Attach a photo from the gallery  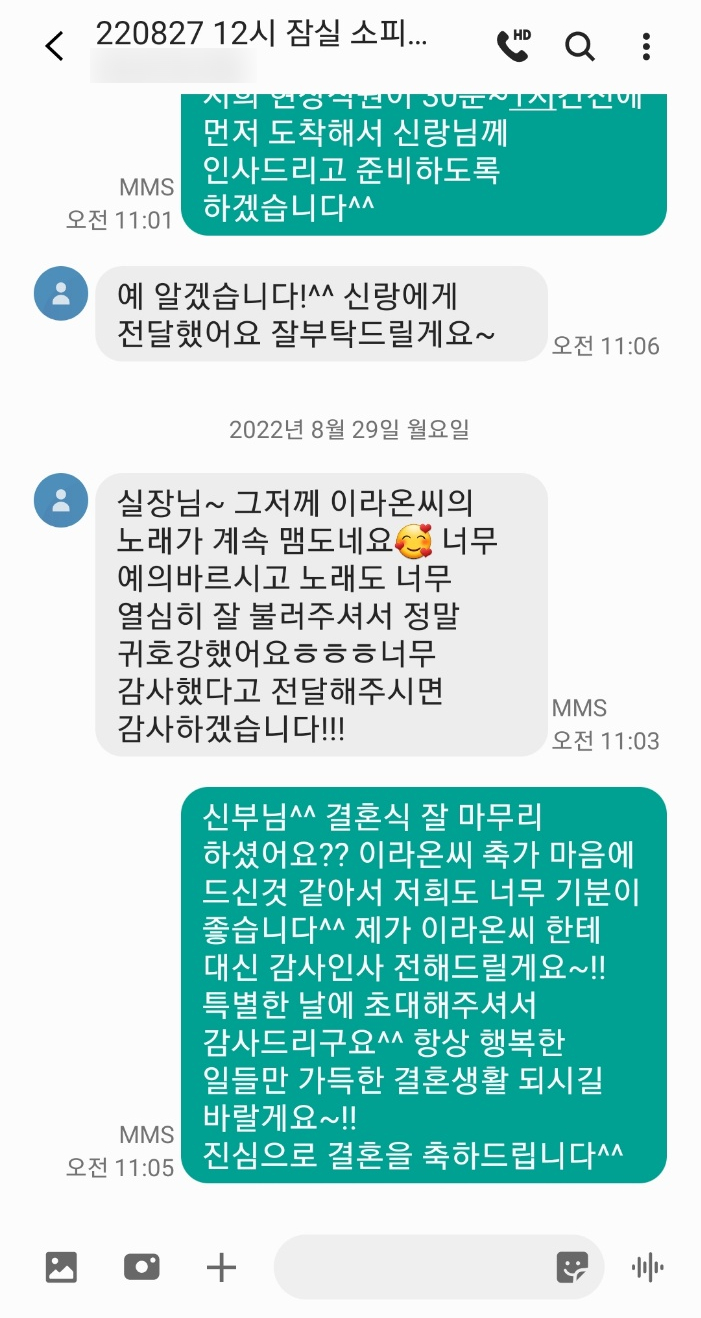point(61,1267)
